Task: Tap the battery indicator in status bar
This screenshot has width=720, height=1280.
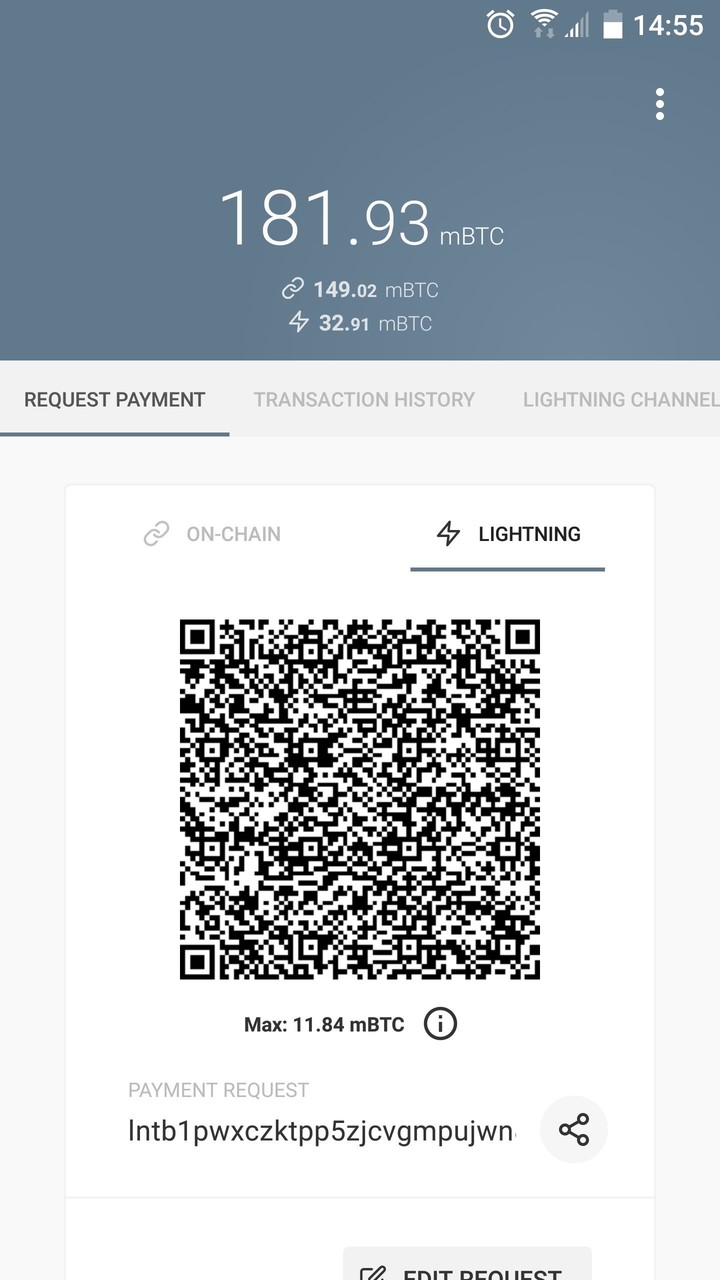Action: 614,24
